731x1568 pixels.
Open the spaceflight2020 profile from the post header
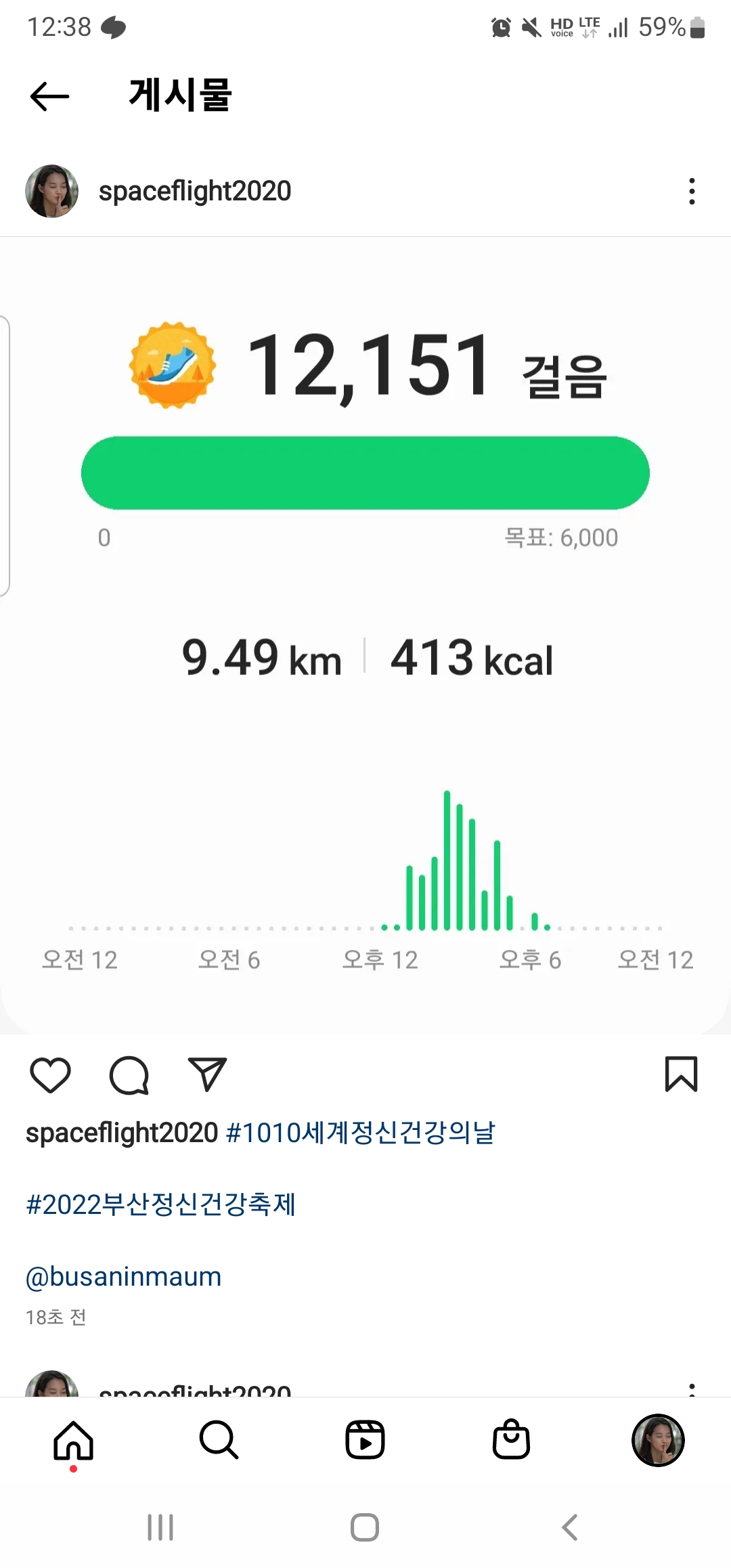(x=194, y=192)
